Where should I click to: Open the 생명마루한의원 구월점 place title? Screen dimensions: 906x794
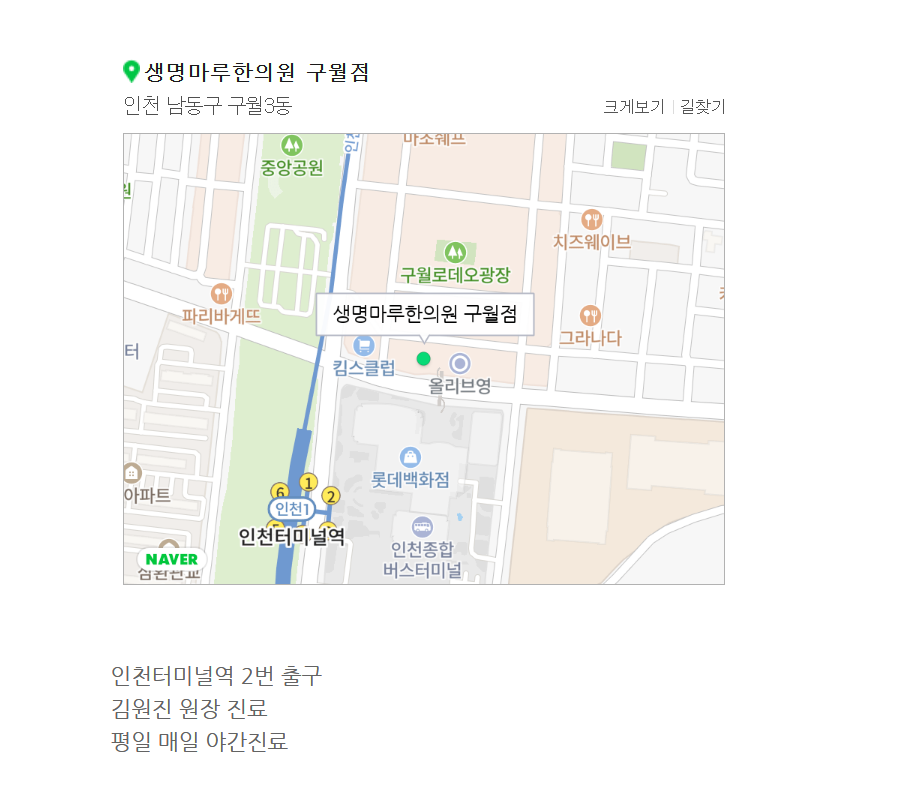click(x=257, y=72)
